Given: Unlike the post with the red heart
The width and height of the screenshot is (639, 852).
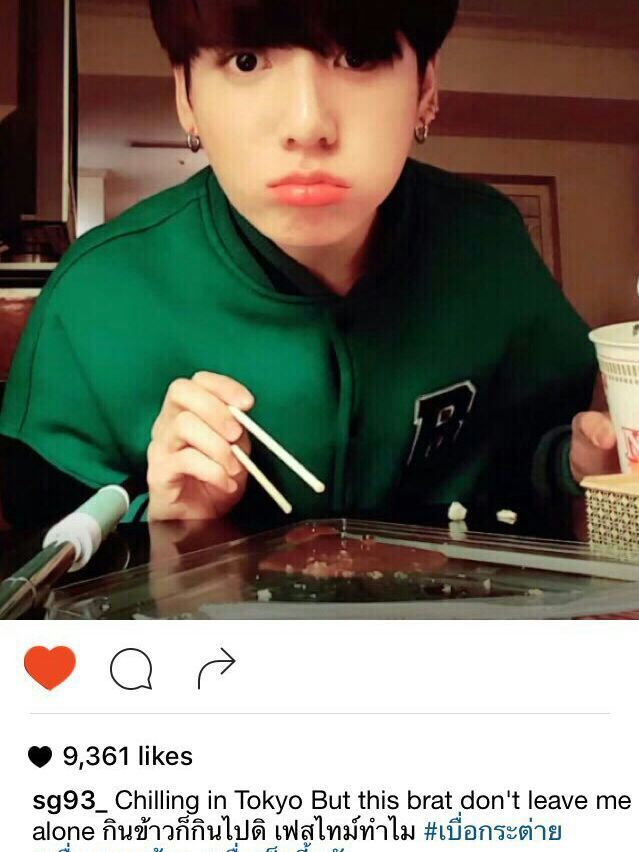Looking at the screenshot, I should (x=50, y=668).
